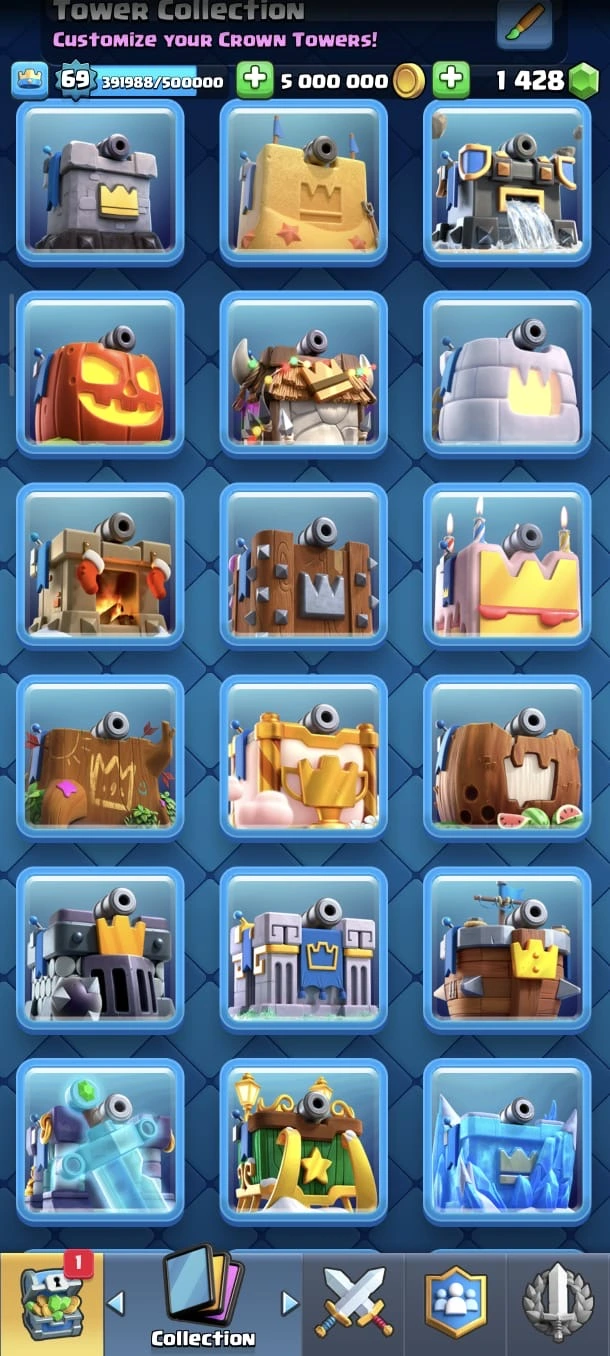Viewport: 610px width, 1356px height.
Task: Choose the birthday cake tower skin
Action: [507, 566]
